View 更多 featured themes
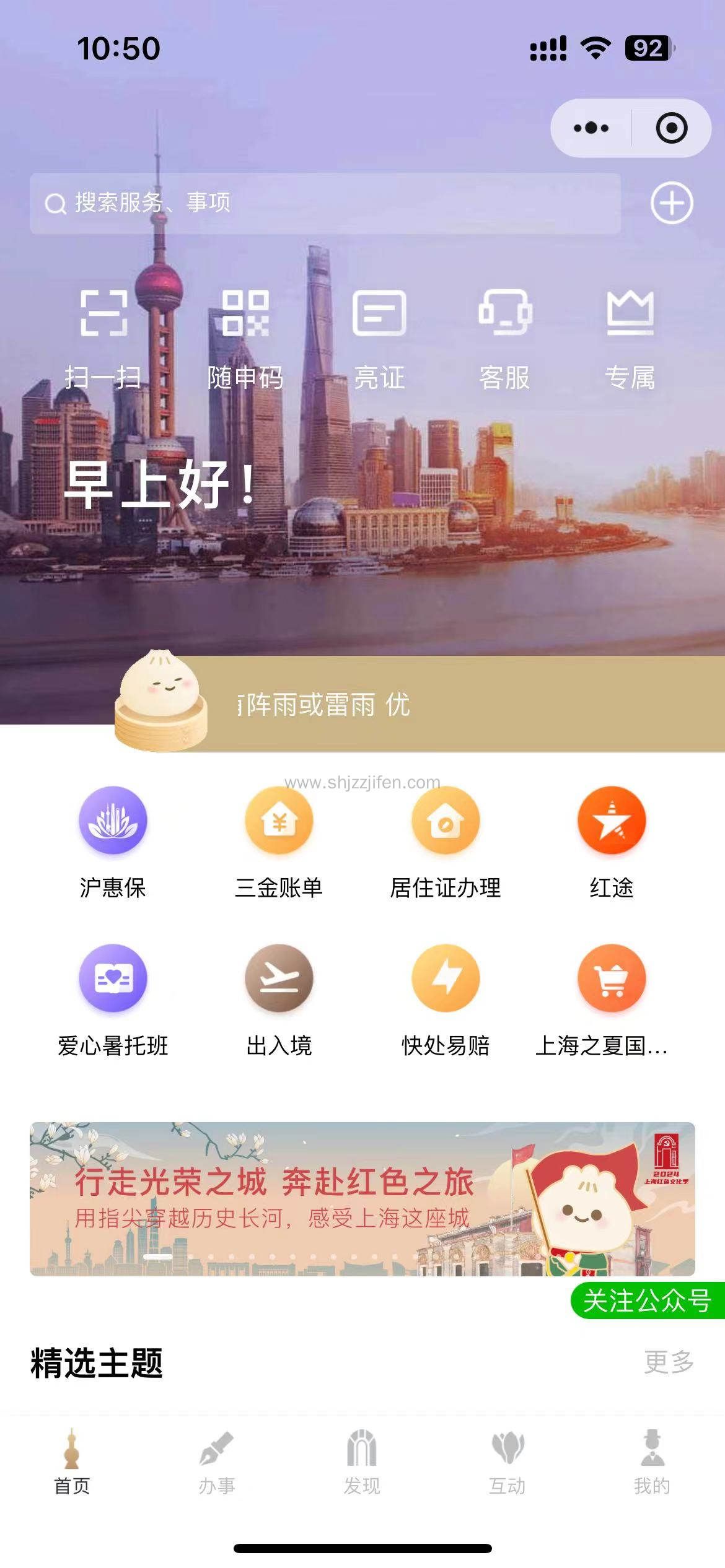The image size is (725, 1568). coord(669,1362)
